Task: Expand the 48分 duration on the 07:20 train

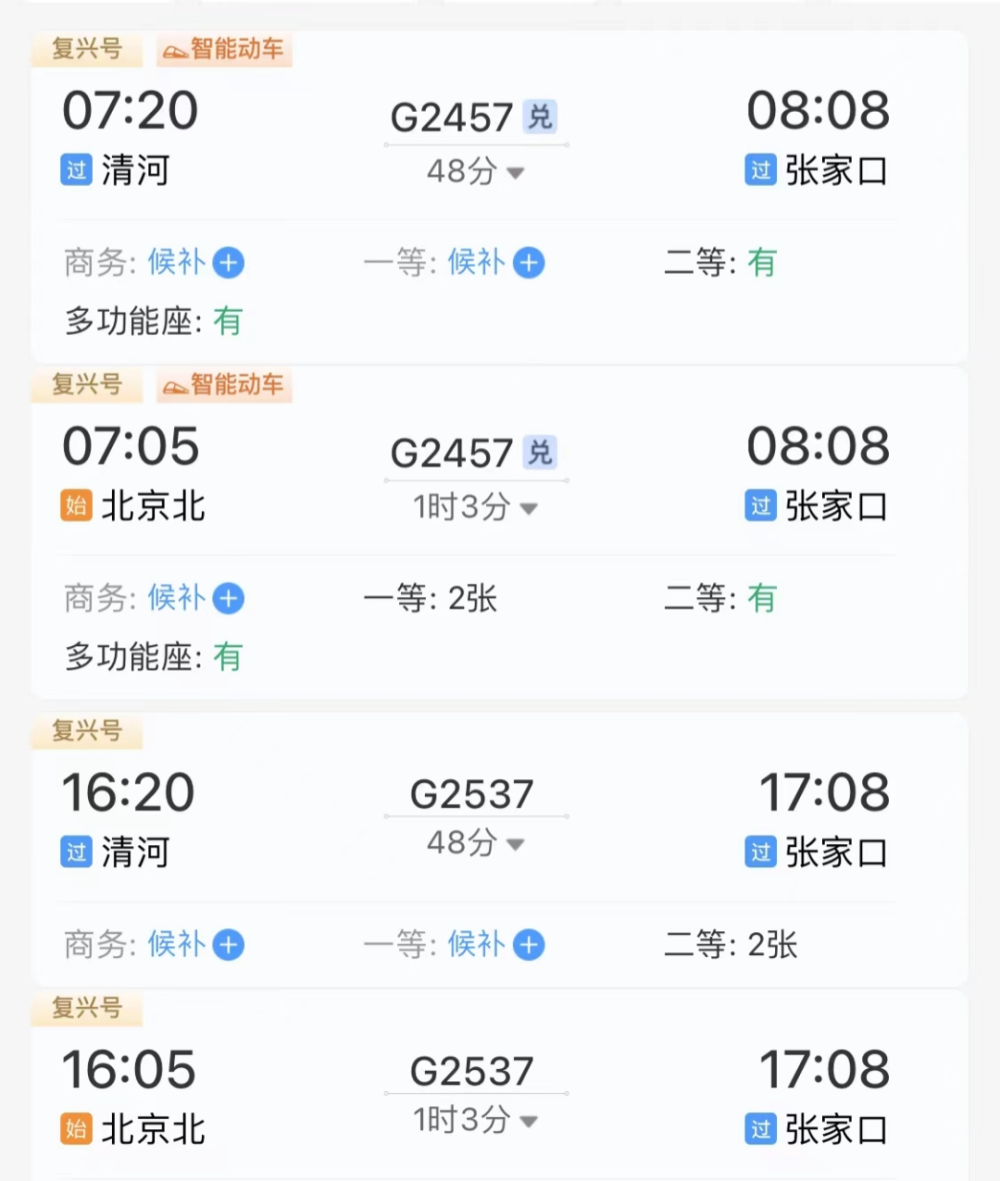Action: tap(476, 172)
